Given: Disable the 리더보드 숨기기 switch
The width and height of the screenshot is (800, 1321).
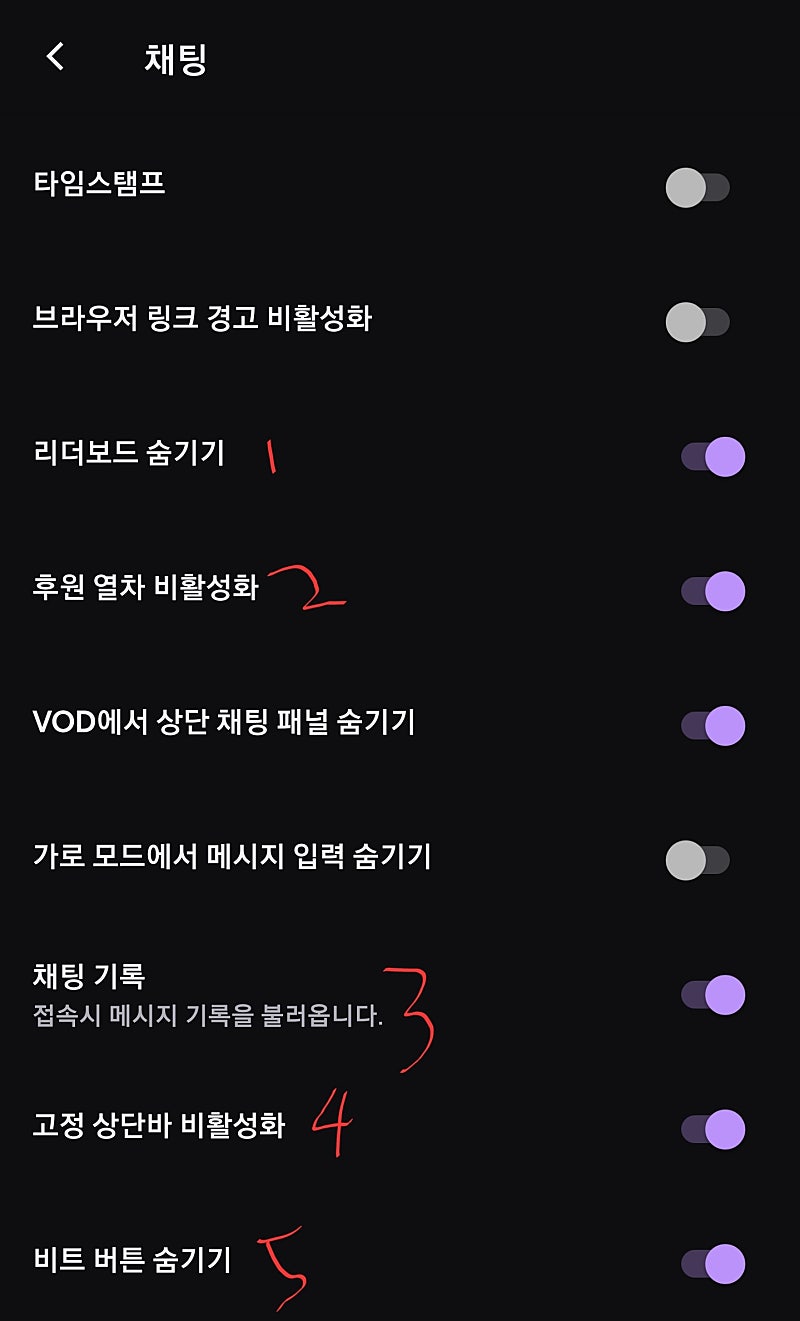Looking at the screenshot, I should coord(713,457).
